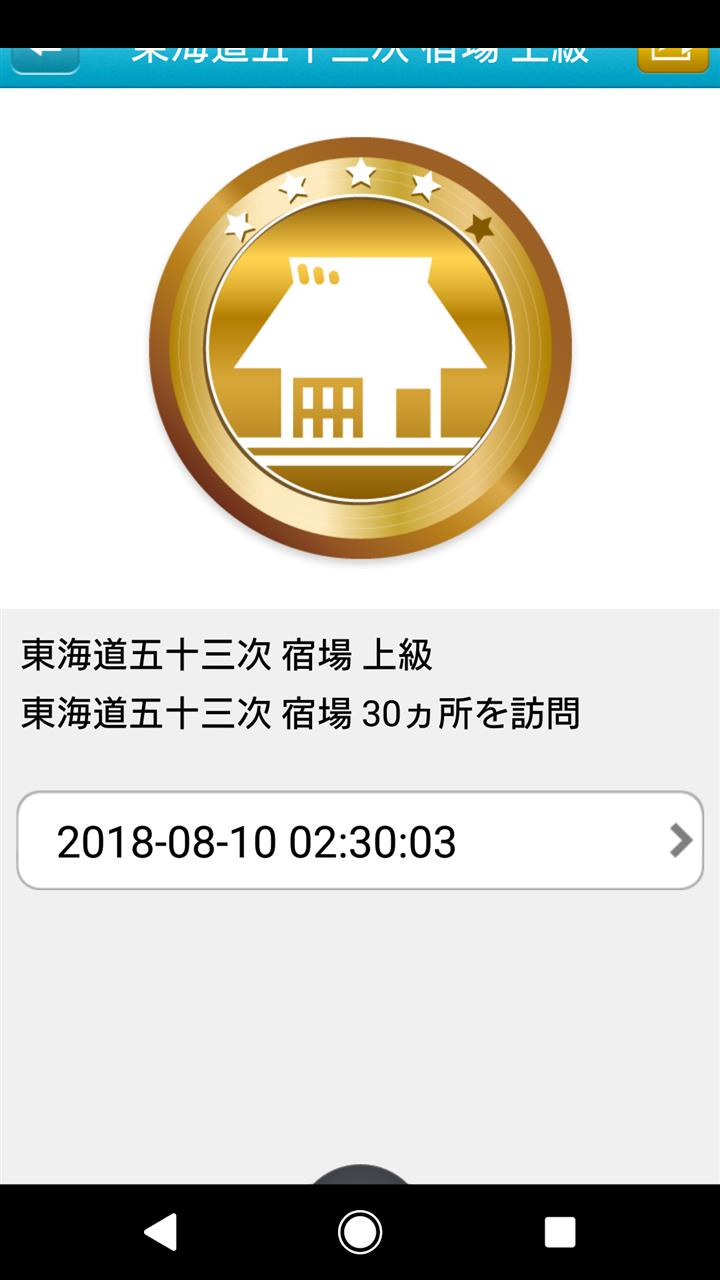
Task: Tap the system back navigation button
Action: 160,1232
